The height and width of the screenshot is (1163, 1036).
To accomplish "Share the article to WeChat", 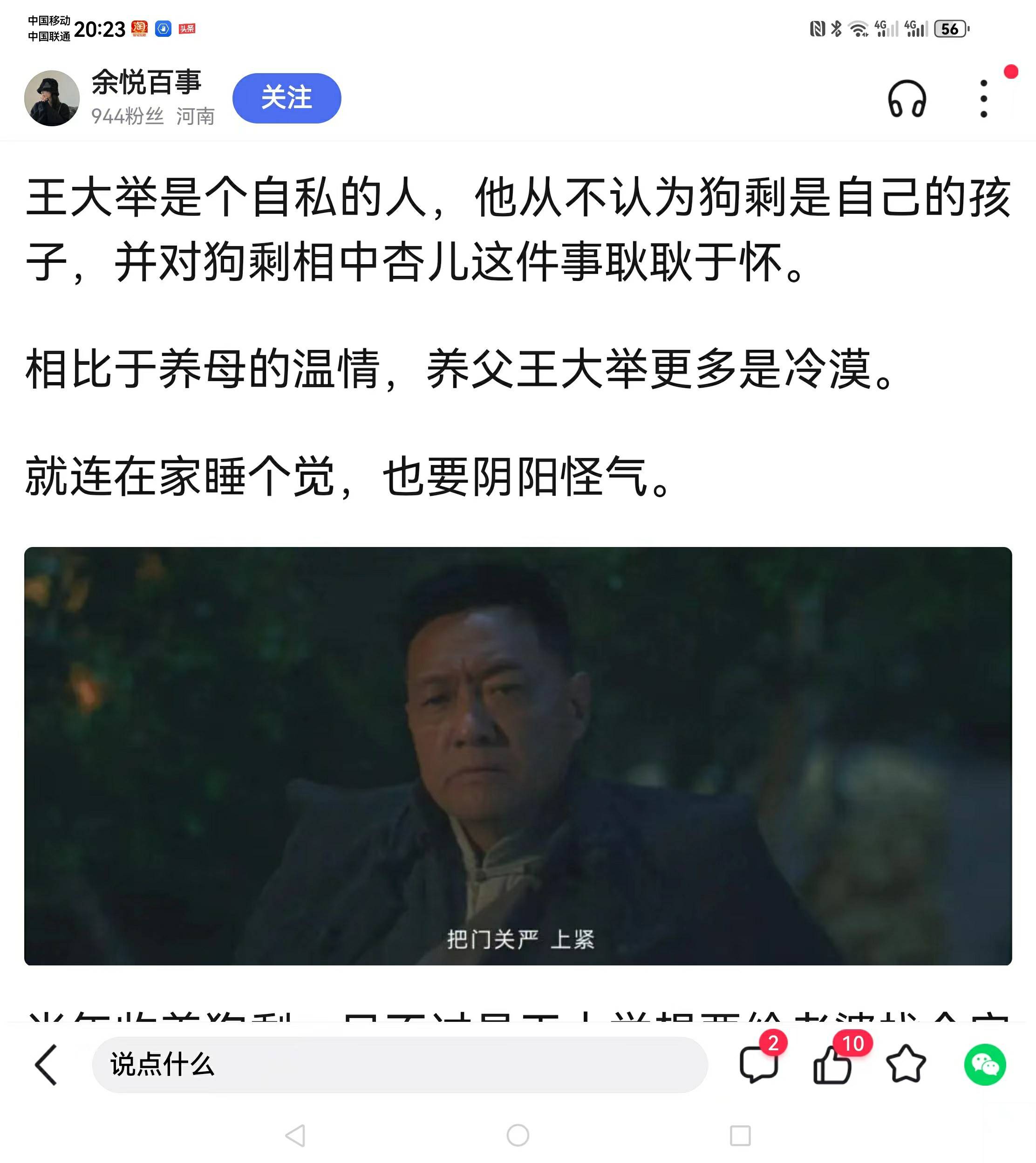I will (x=985, y=1065).
